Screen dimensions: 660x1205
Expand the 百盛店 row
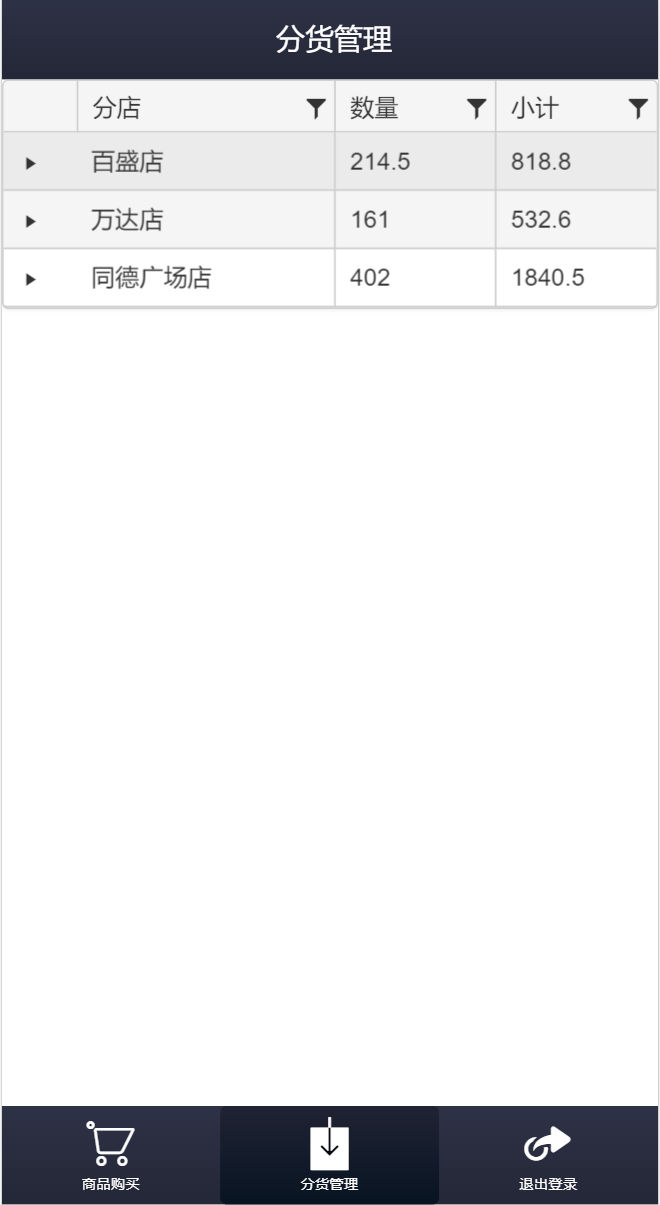tap(31, 163)
